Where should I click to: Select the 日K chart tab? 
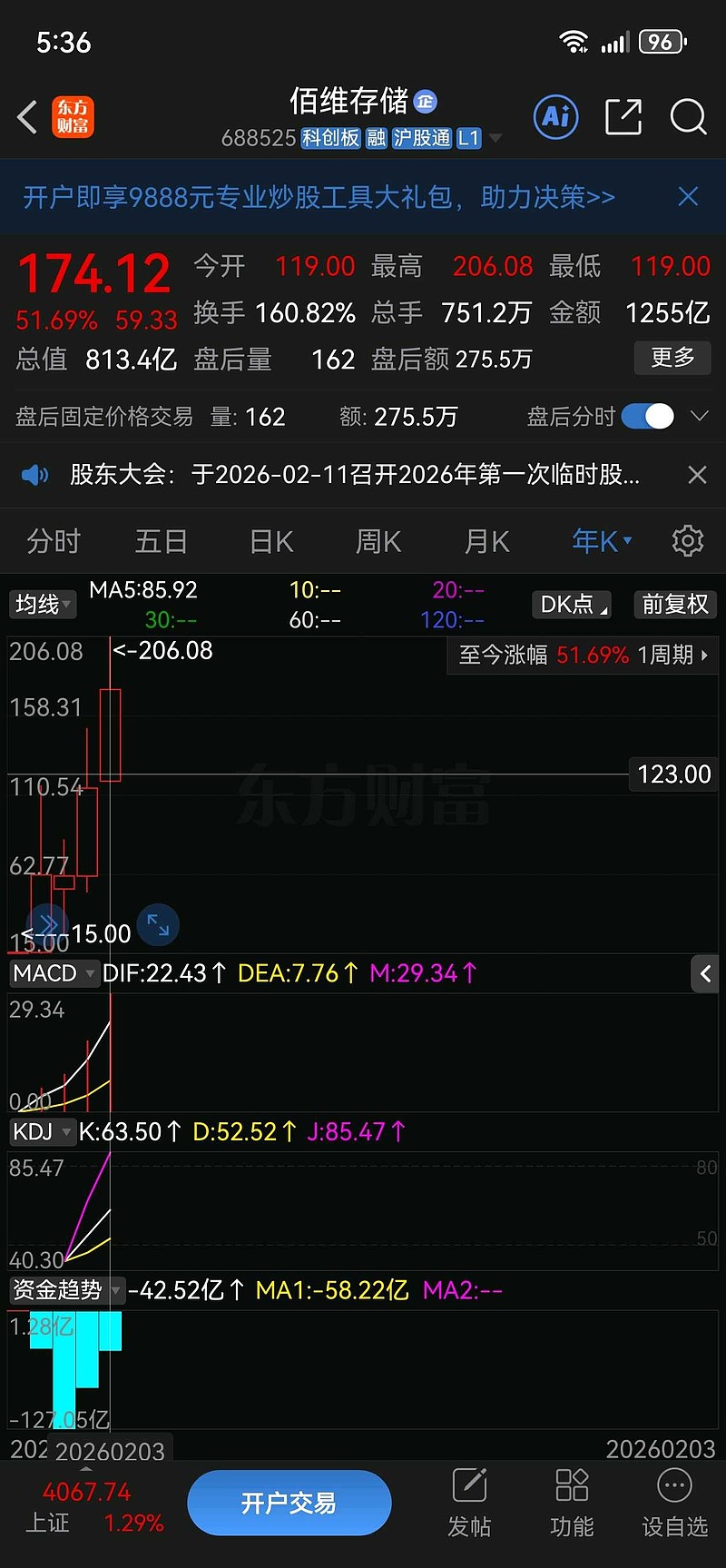[271, 542]
